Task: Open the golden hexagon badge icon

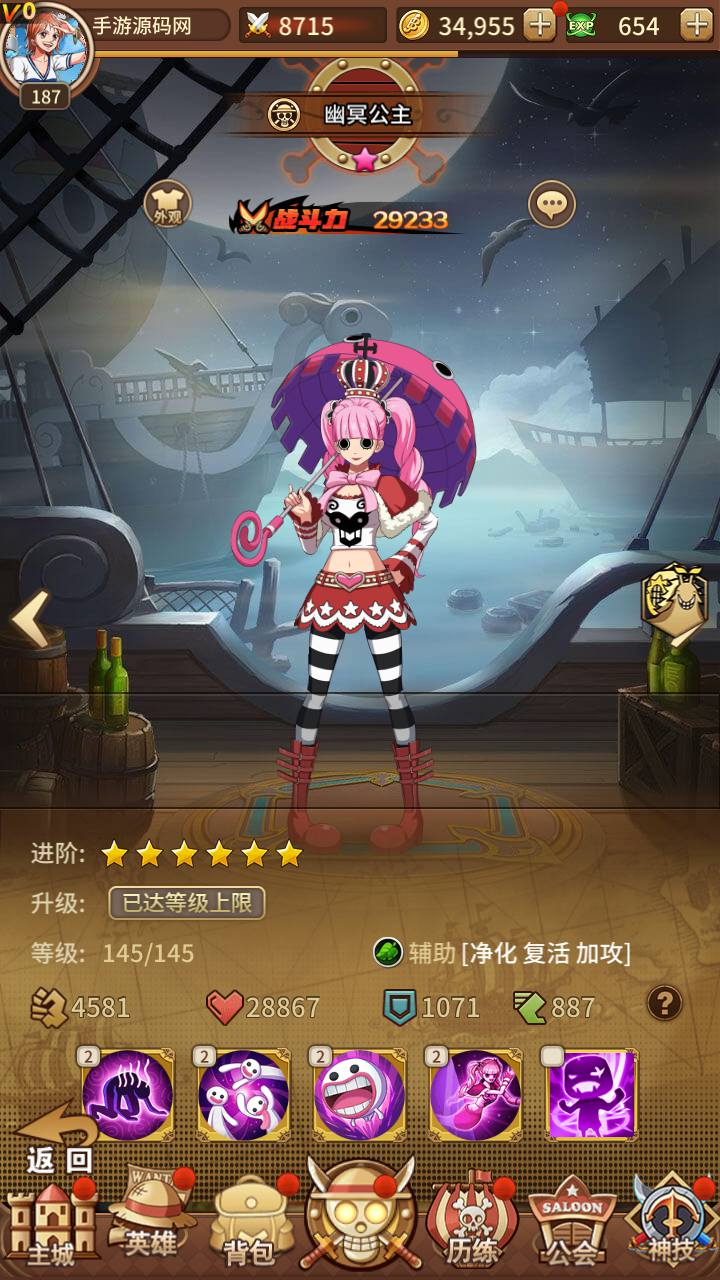Action: 675,602
